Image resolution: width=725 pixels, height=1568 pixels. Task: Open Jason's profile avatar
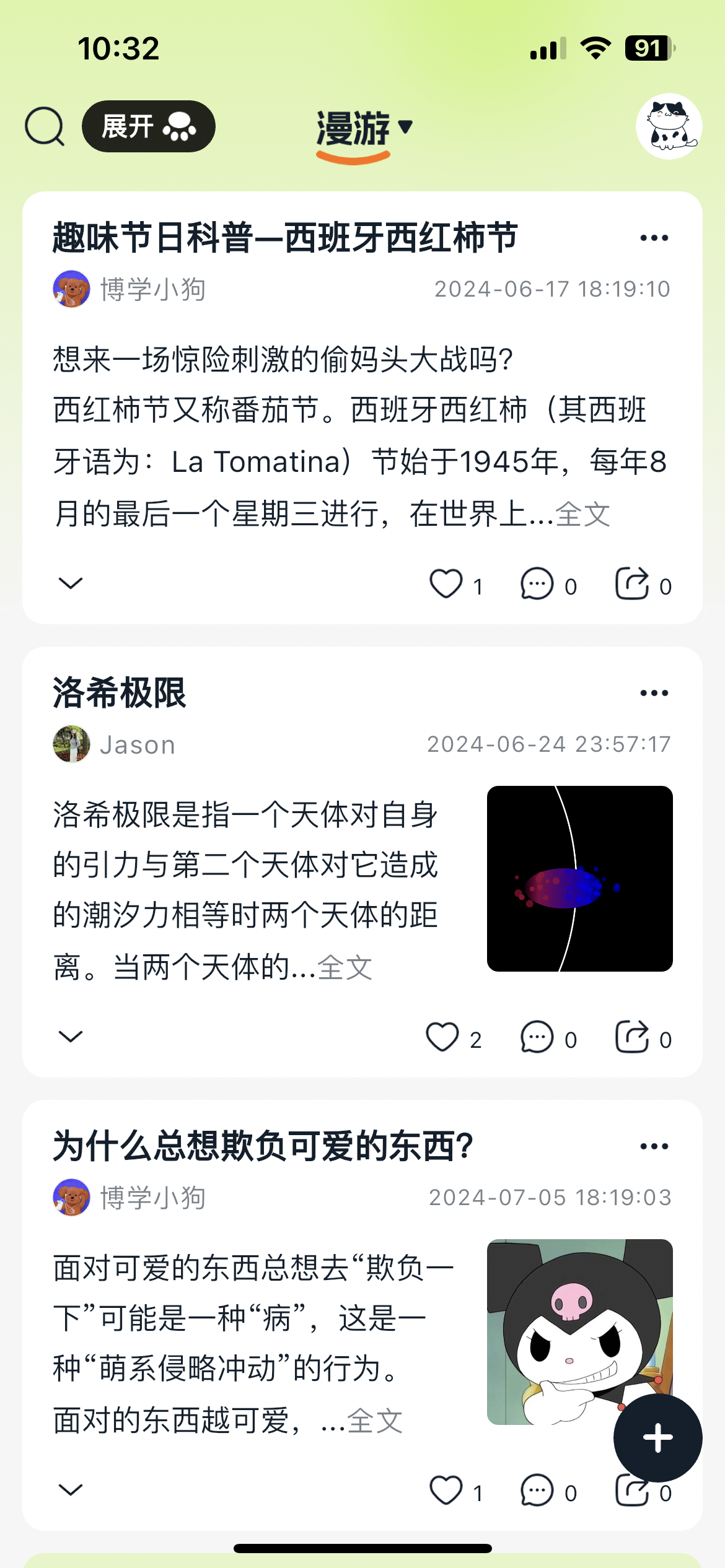coord(71,744)
